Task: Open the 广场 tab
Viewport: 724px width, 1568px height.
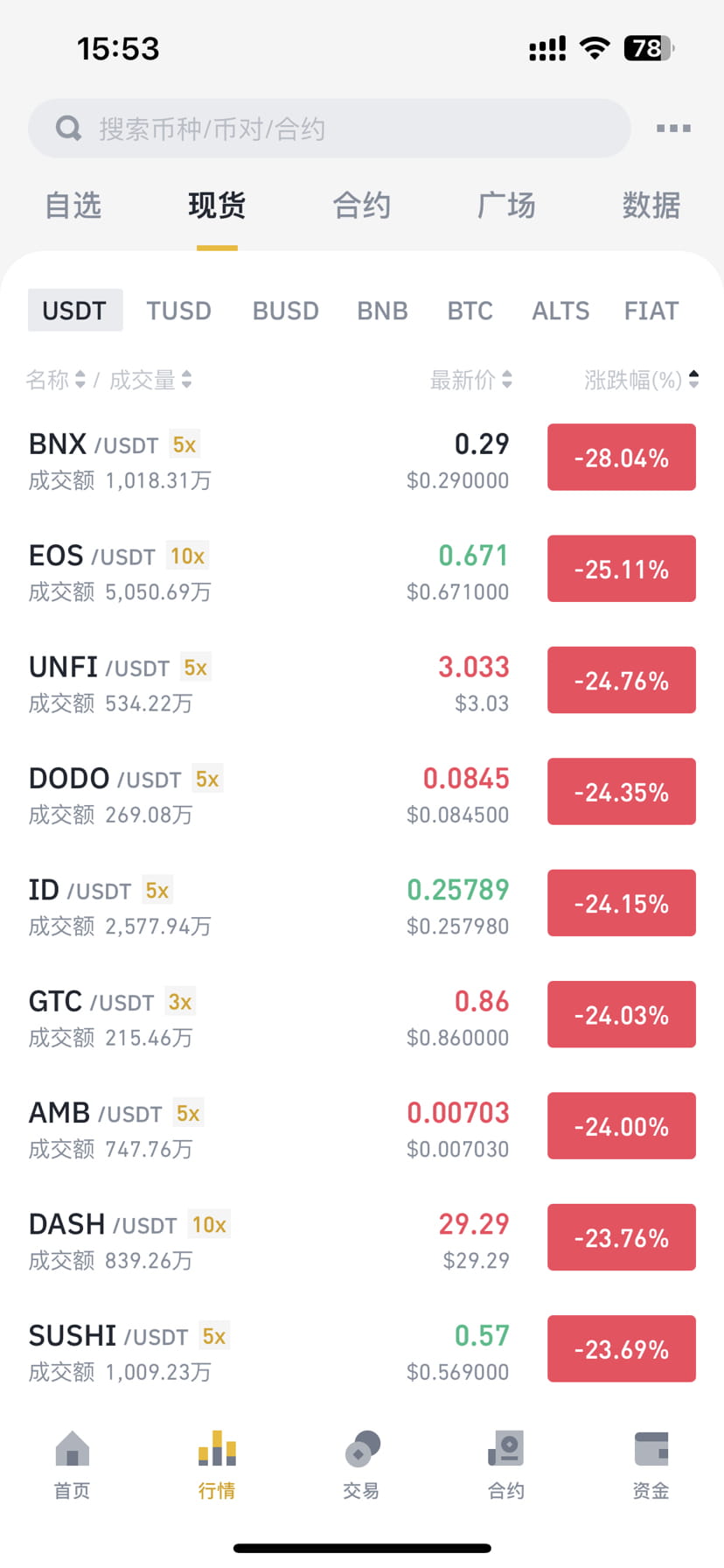Action: [506, 205]
